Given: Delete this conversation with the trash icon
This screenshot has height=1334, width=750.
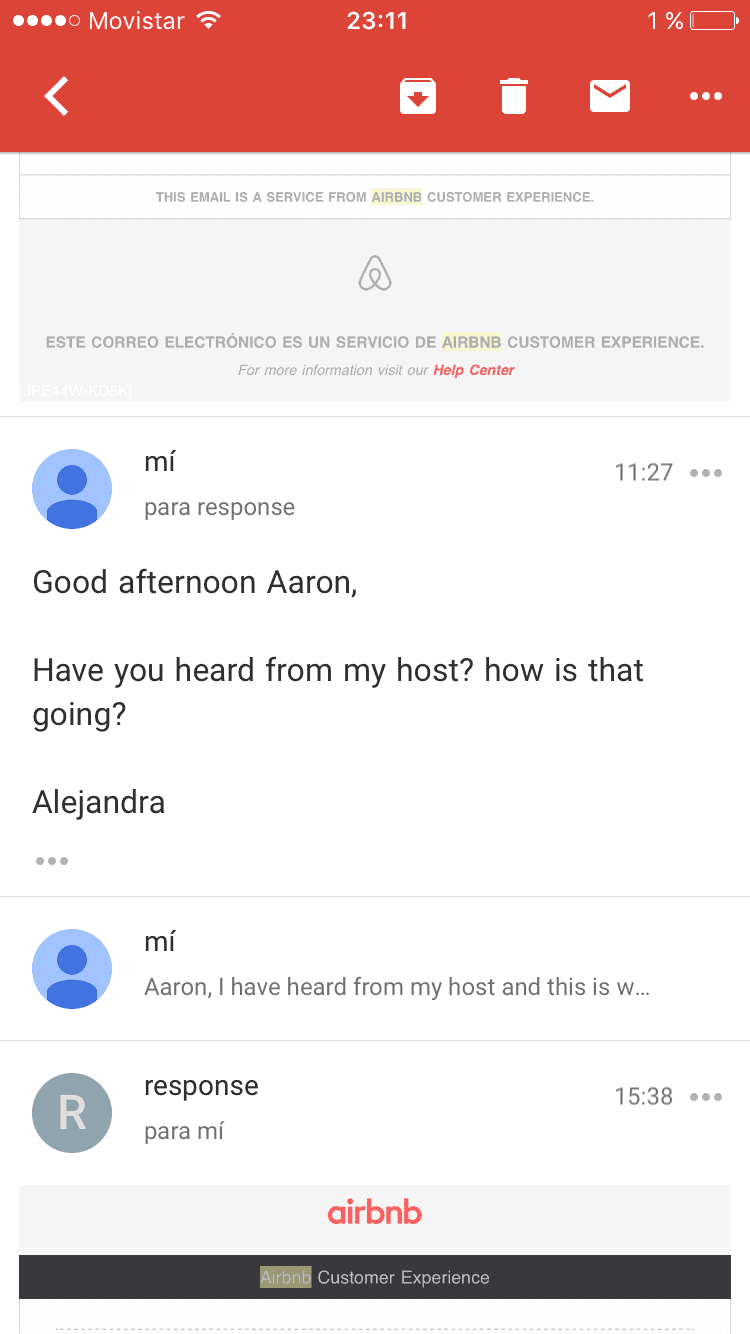Looking at the screenshot, I should tap(513, 96).
